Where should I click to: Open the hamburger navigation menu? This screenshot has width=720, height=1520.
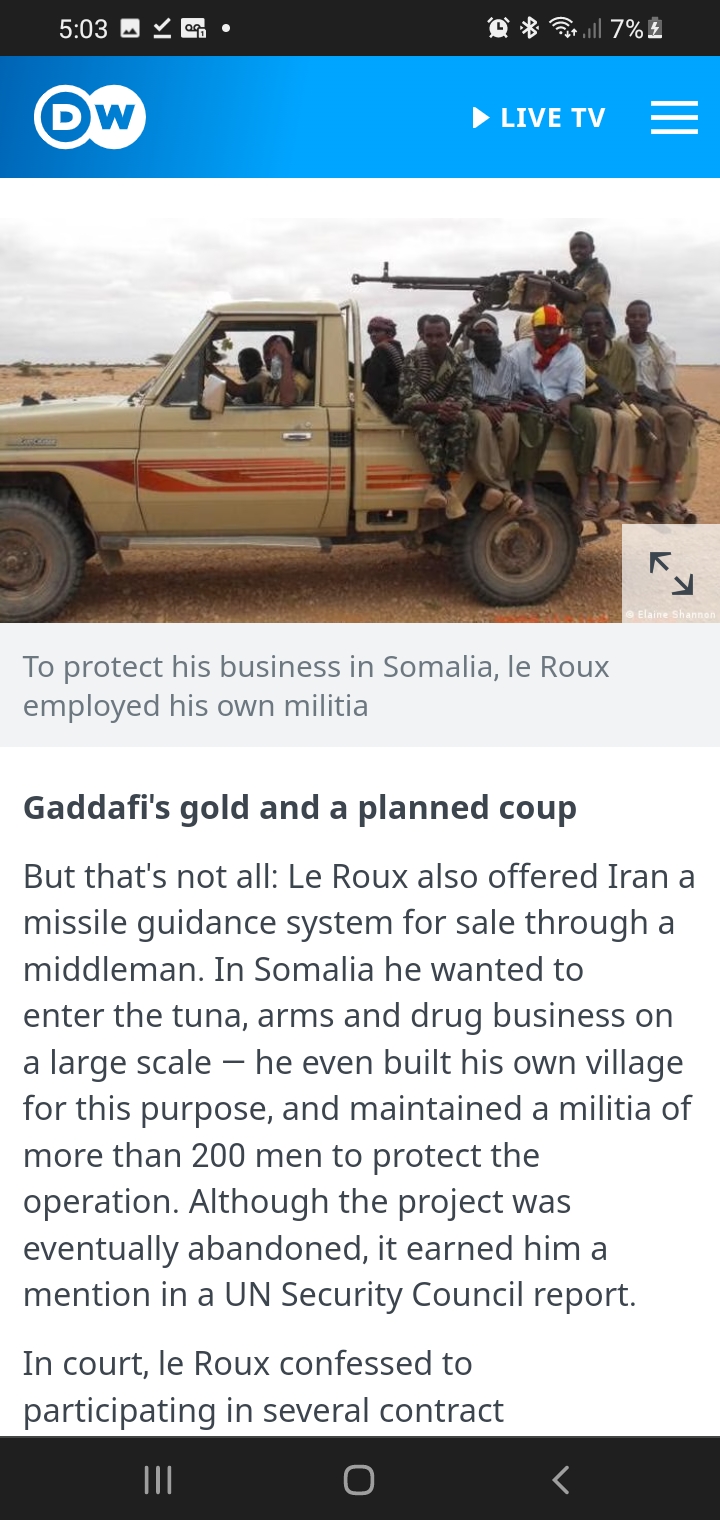click(x=674, y=118)
